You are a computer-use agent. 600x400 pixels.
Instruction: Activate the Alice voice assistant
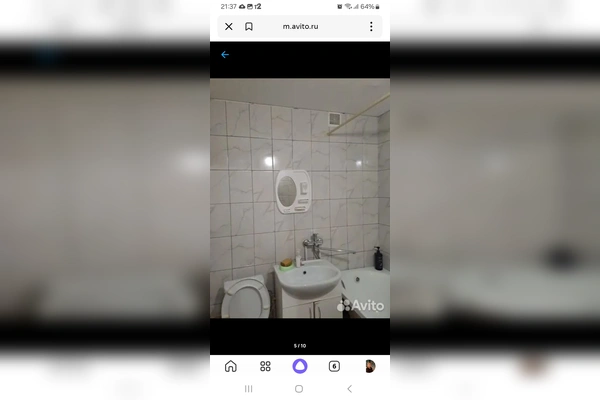pos(300,366)
